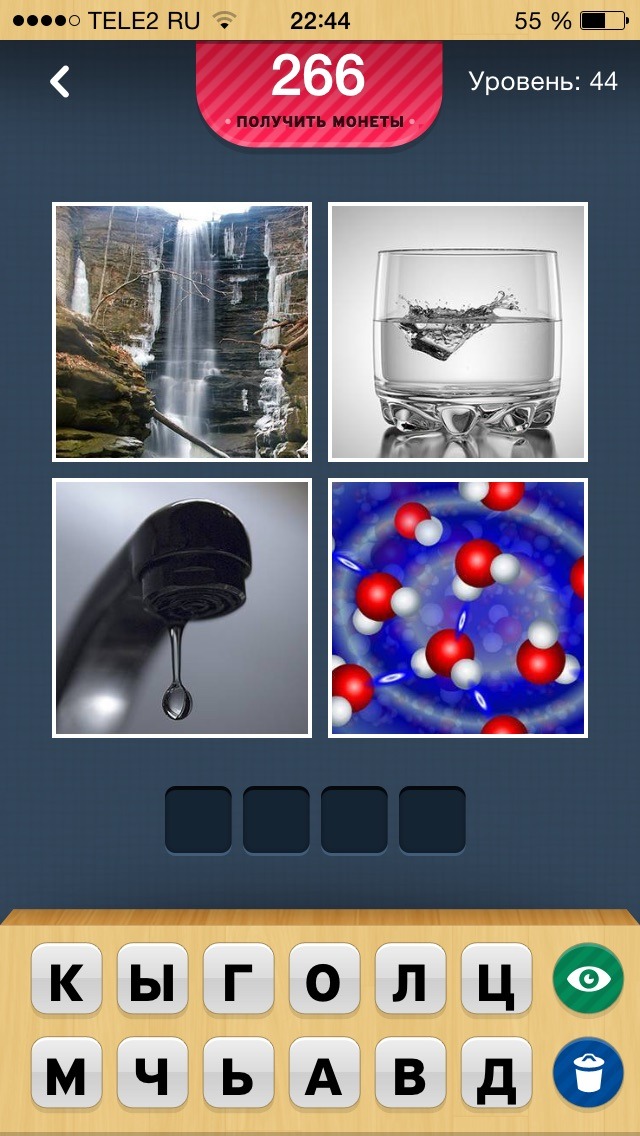
Task: Enlarge the glass of water picture
Action: (x=458, y=332)
